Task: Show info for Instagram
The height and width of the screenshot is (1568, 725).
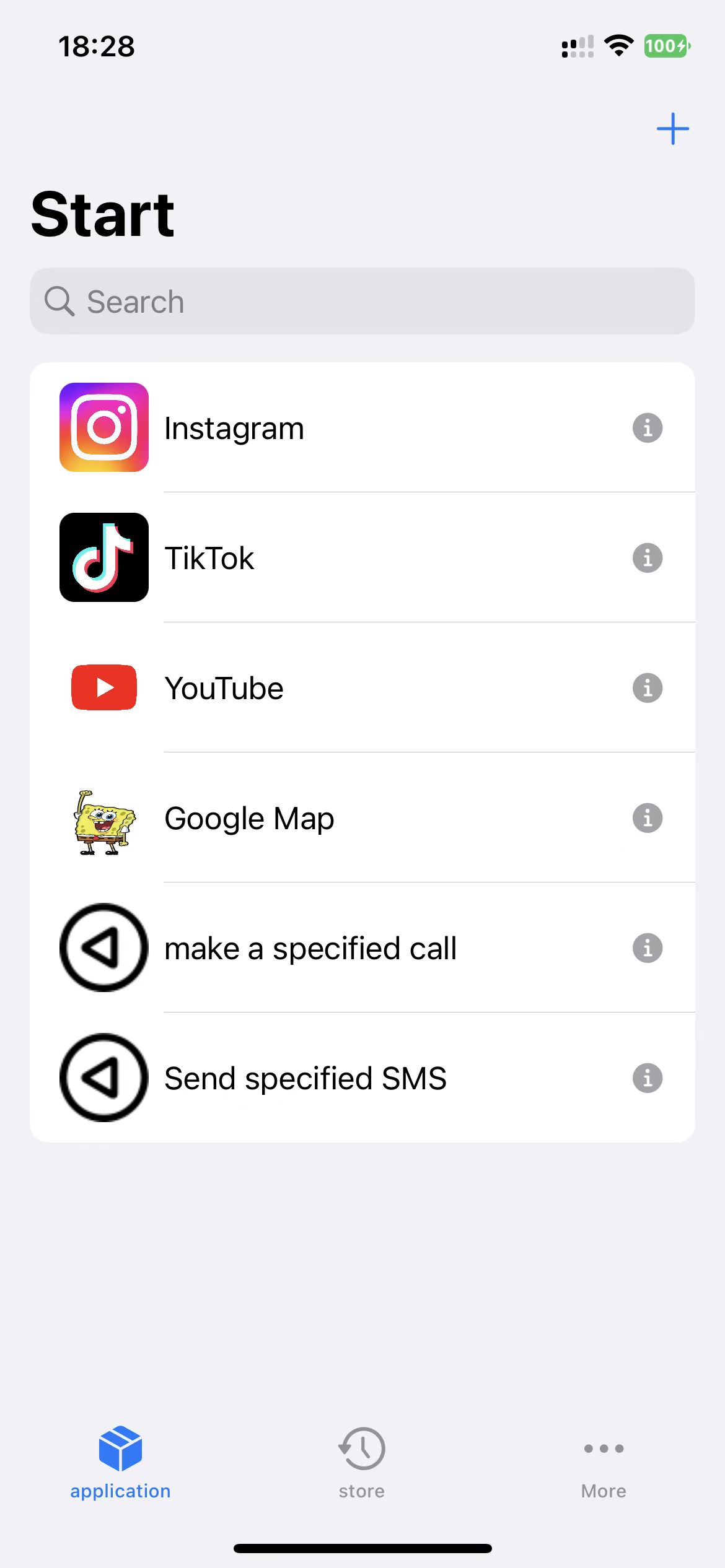Action: pos(647,428)
